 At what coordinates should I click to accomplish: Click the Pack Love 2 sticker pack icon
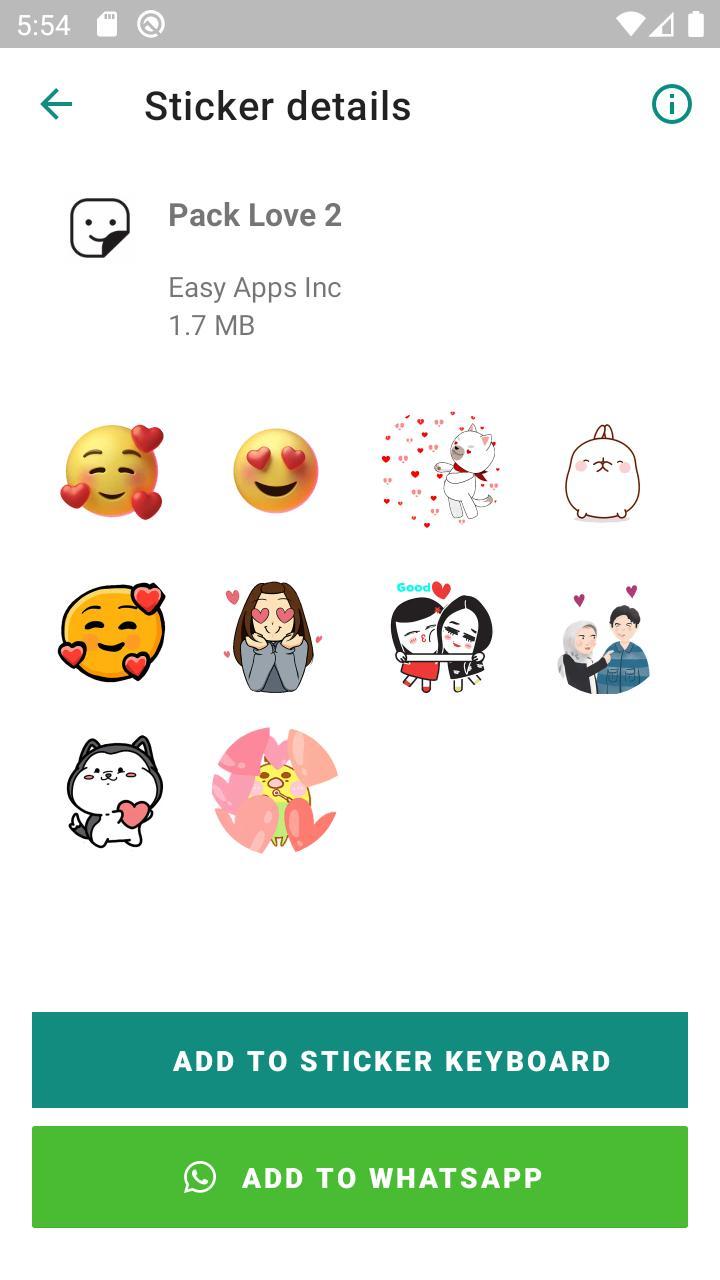(x=99, y=228)
